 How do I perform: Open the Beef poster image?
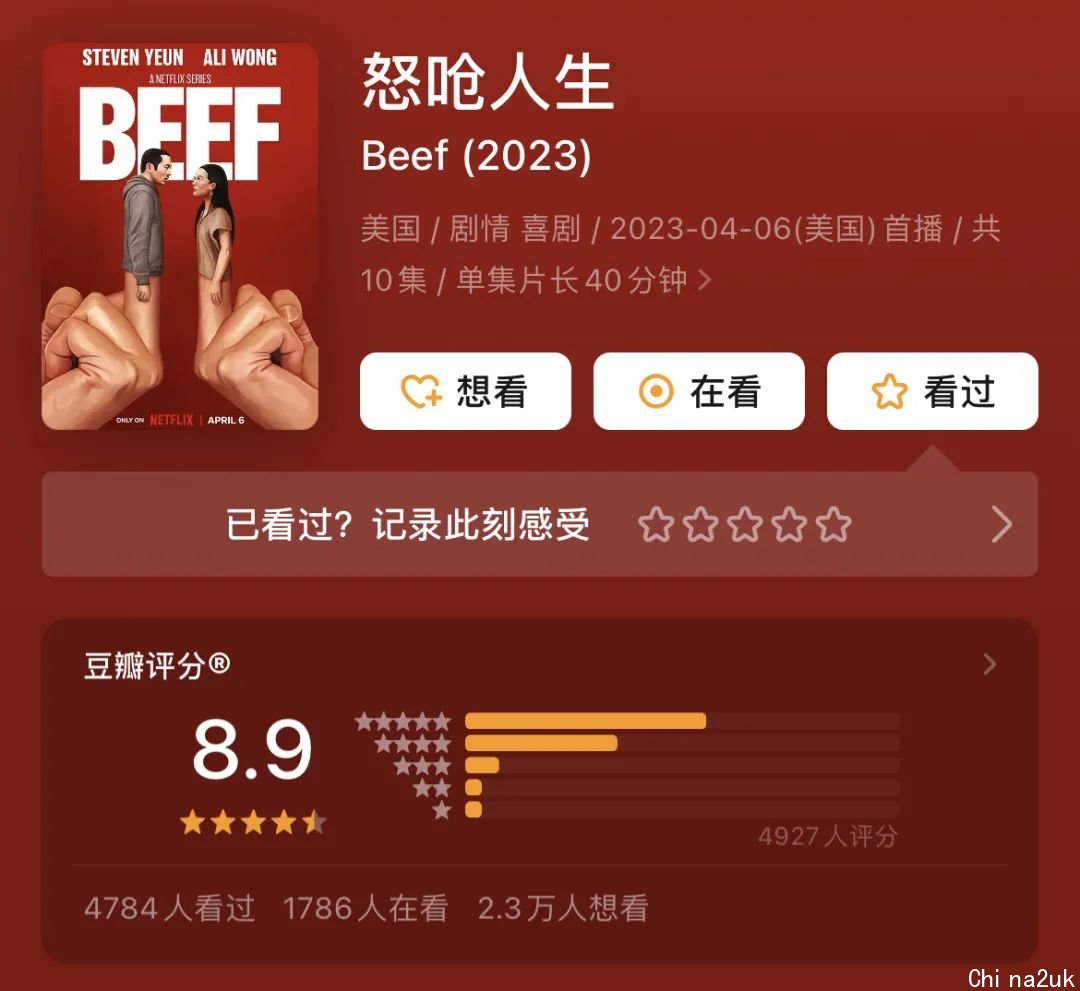180,236
